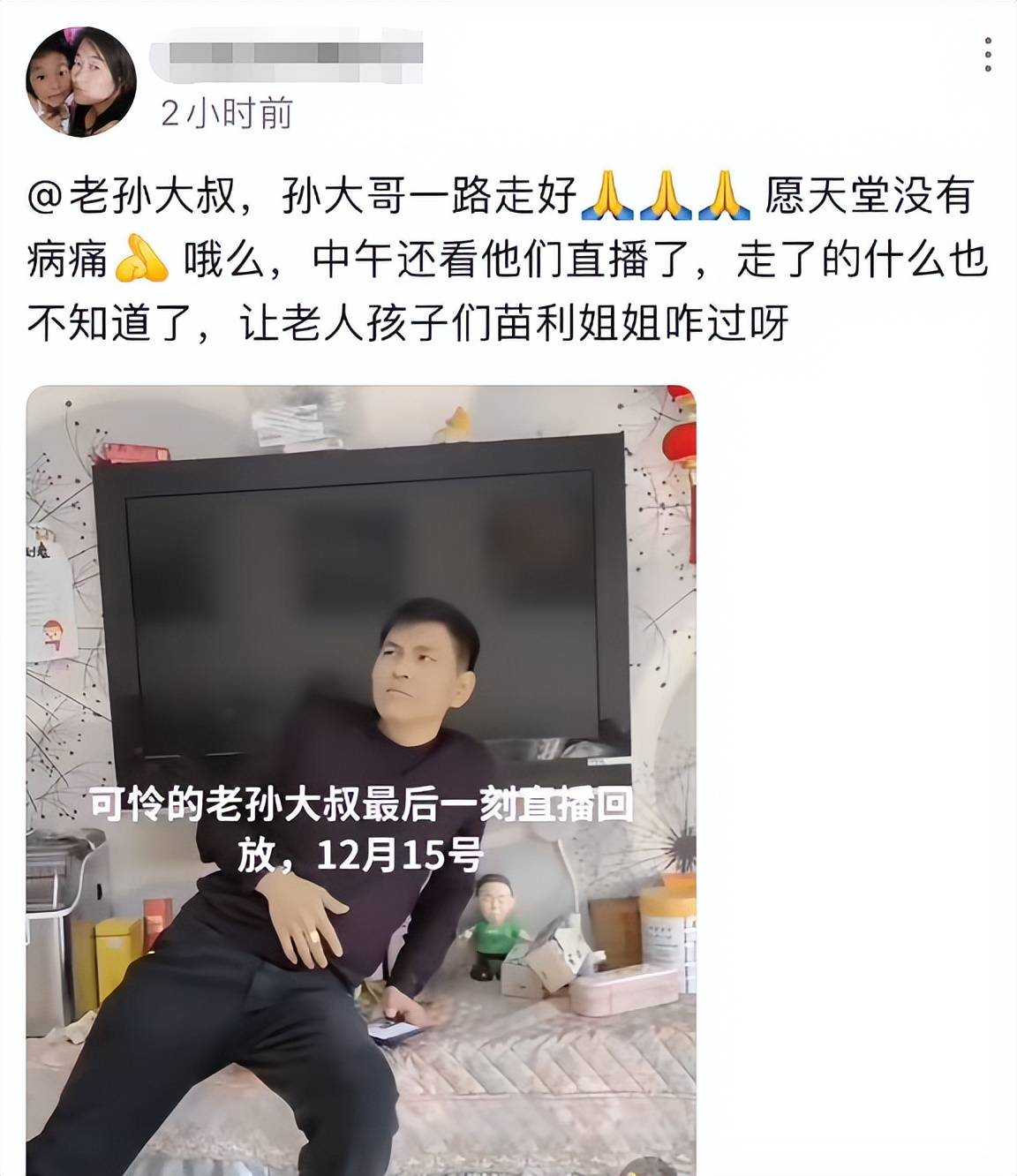Viewport: 1017px width, 1176px height.
Task: Tap the blurred username of the poster
Action: pos(287,52)
